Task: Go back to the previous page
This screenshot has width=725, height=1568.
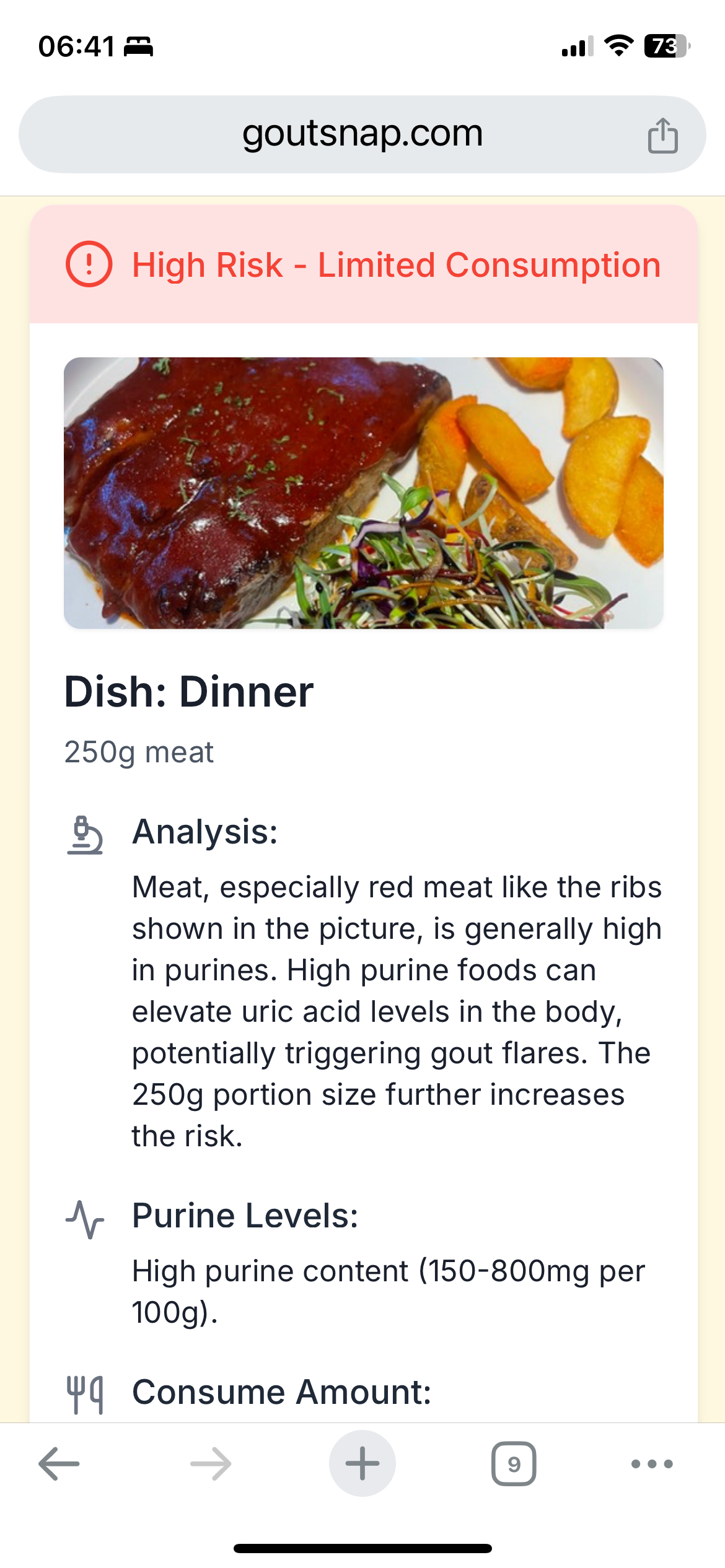Action: [x=59, y=1464]
